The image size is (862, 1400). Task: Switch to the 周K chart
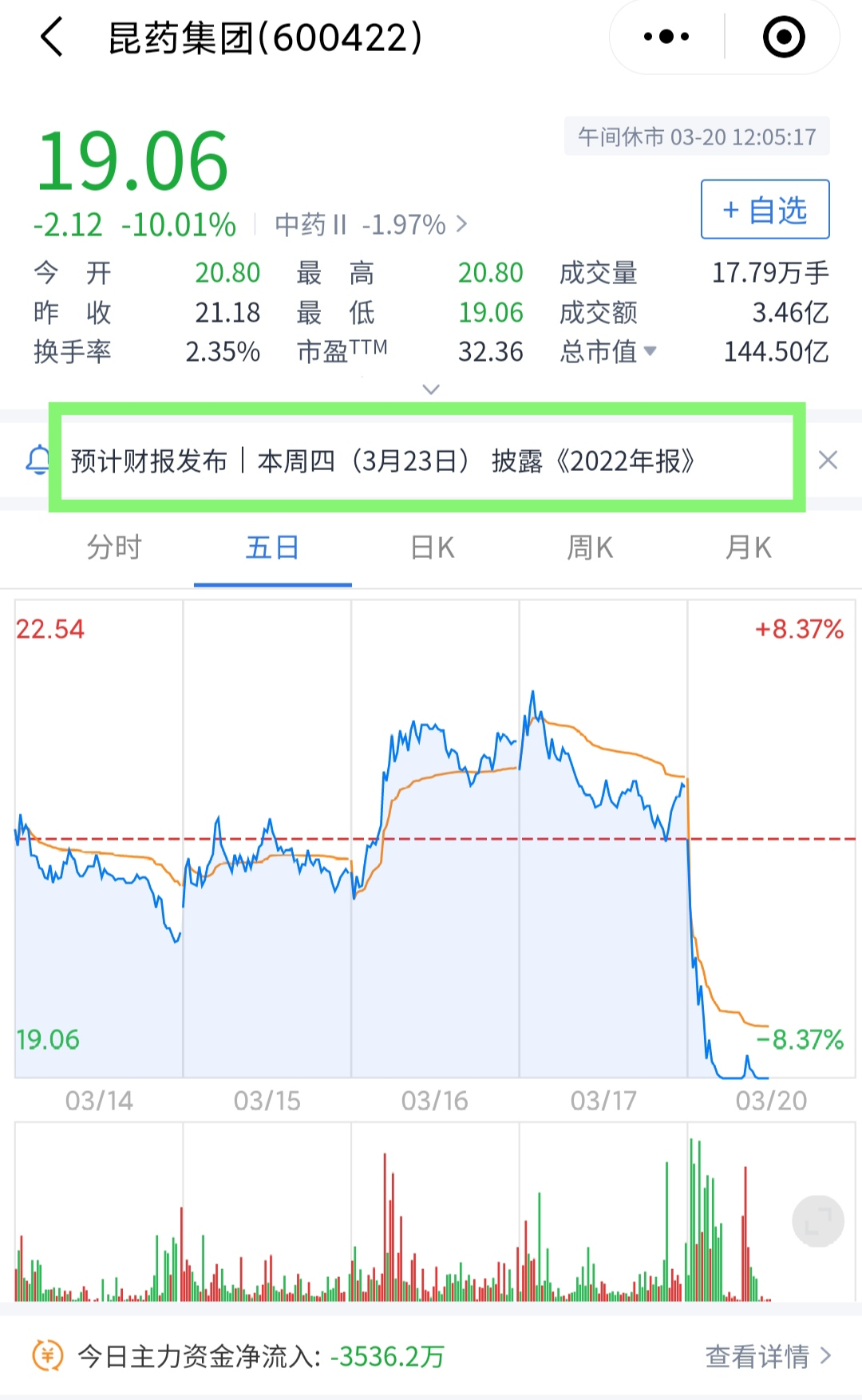pos(590,548)
